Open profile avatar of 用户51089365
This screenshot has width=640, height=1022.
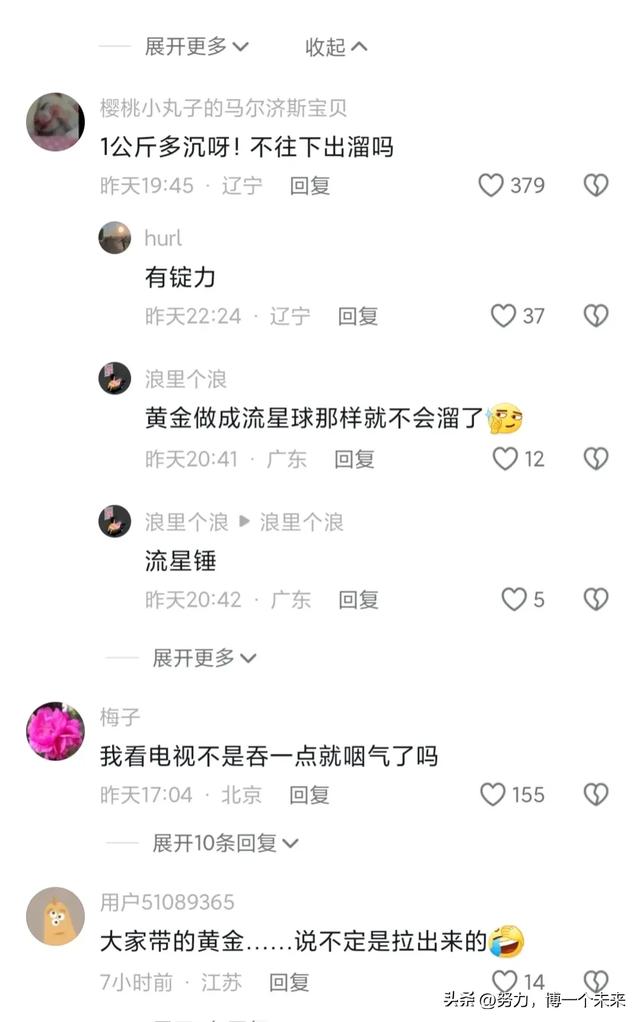point(55,916)
